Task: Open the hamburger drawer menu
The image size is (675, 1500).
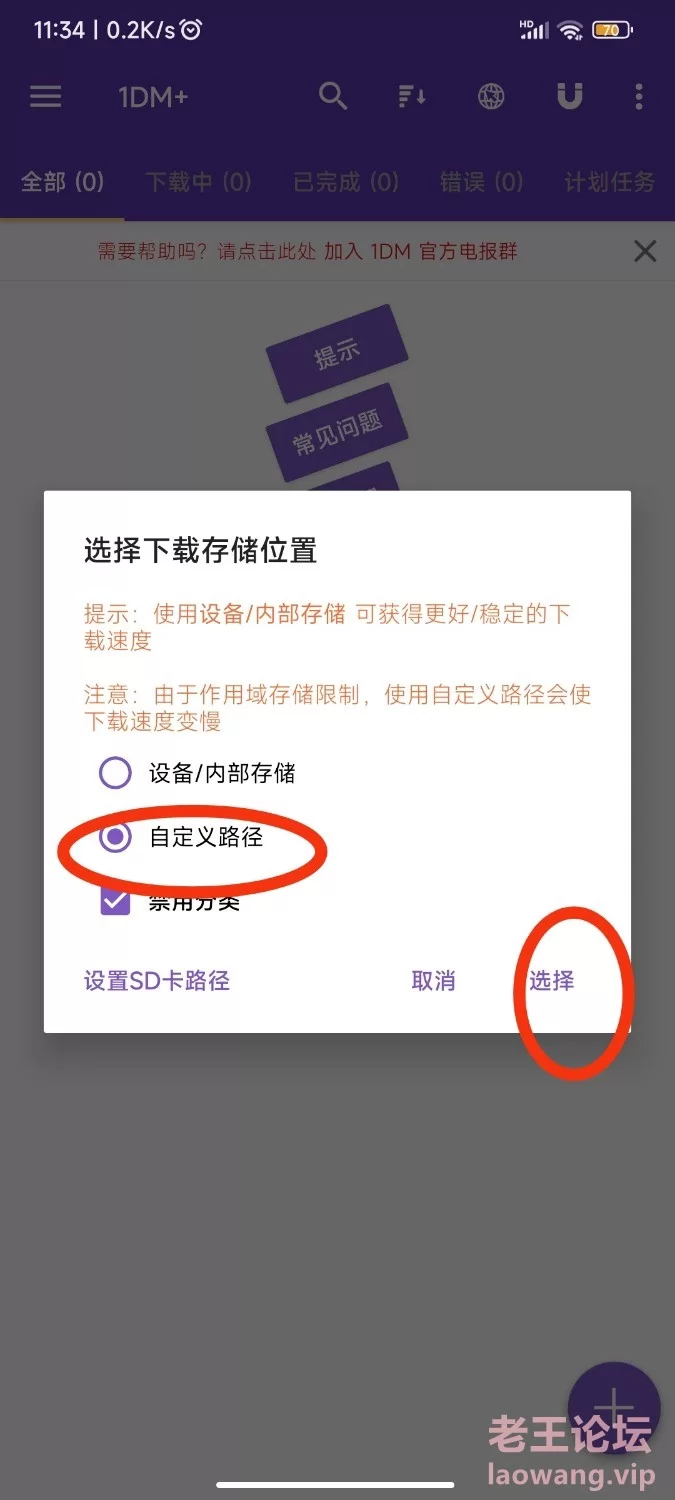Action: coord(45,97)
